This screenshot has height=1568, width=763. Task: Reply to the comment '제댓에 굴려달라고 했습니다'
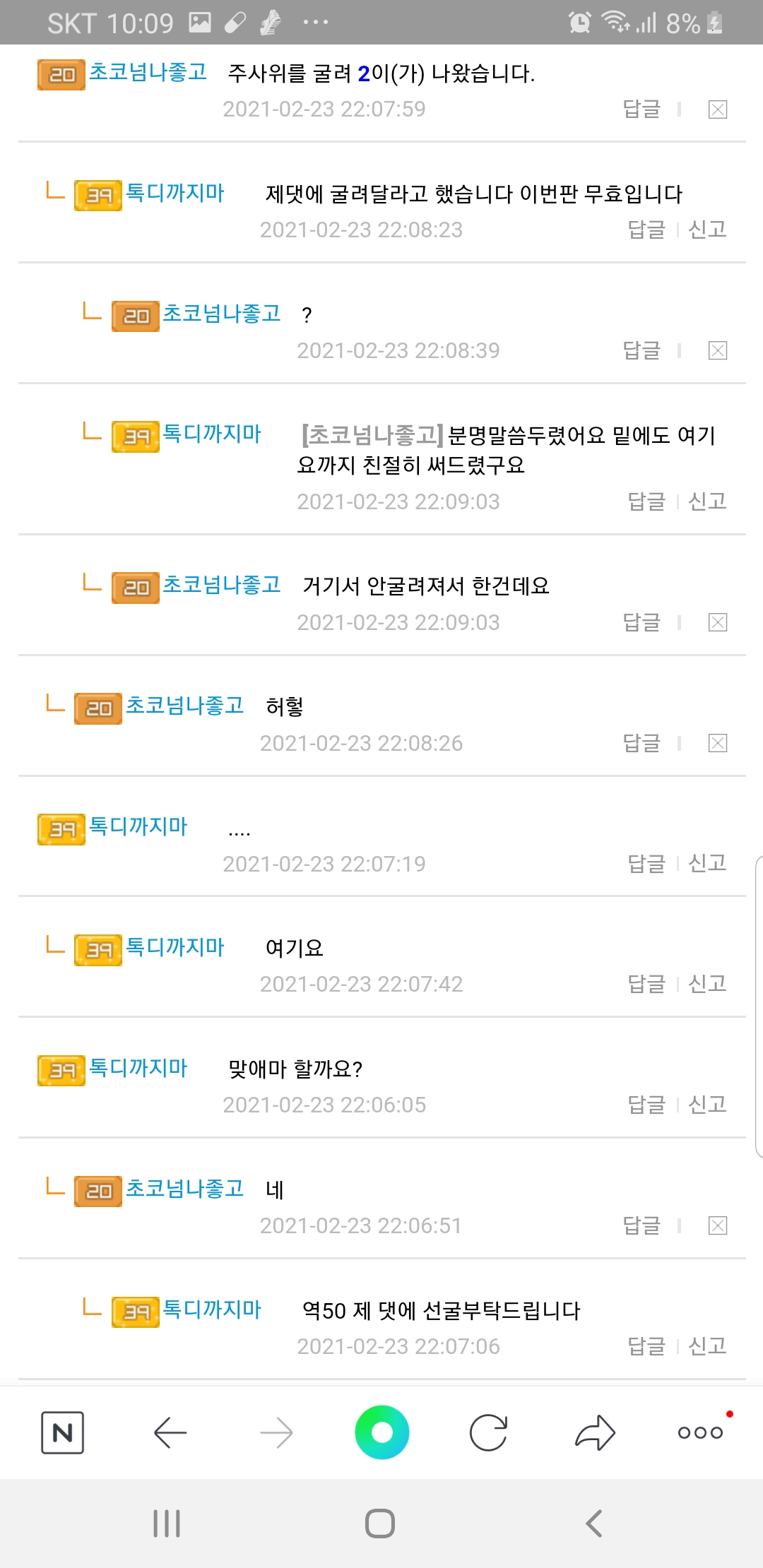[646, 230]
